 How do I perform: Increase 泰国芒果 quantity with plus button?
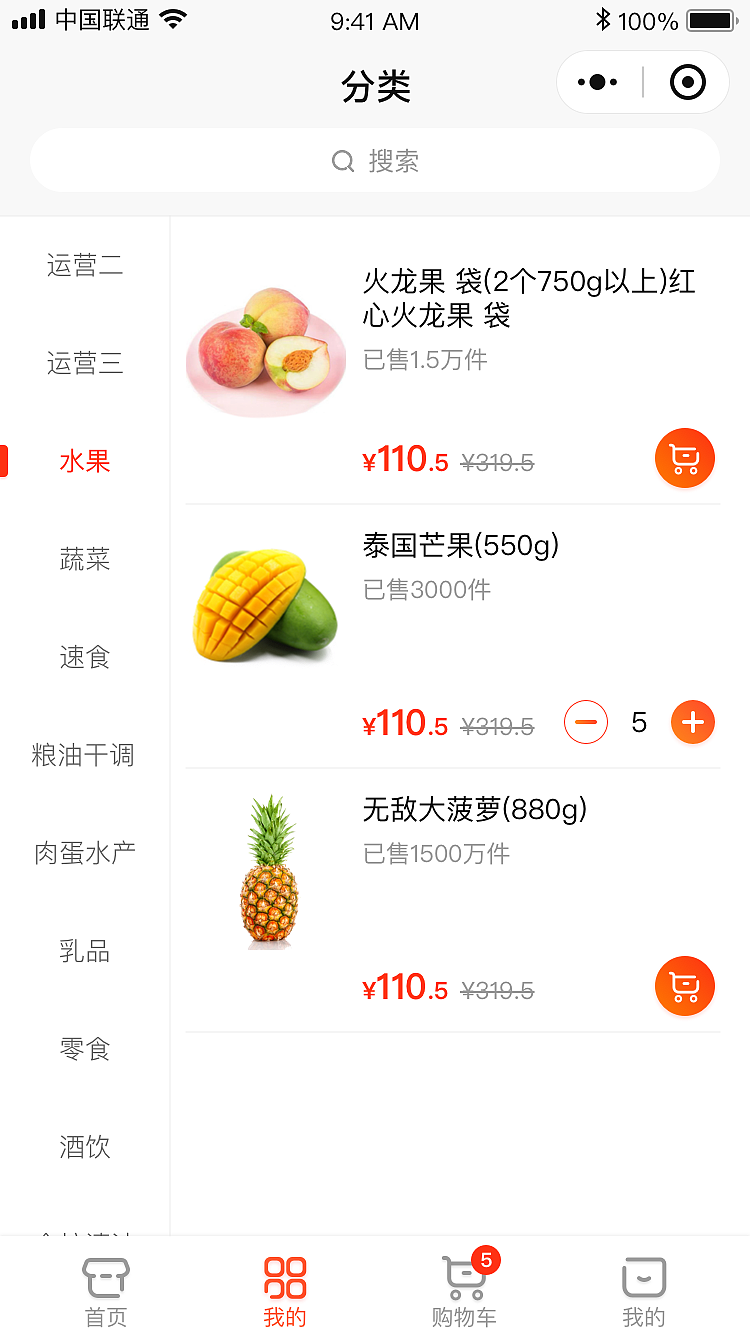click(693, 722)
